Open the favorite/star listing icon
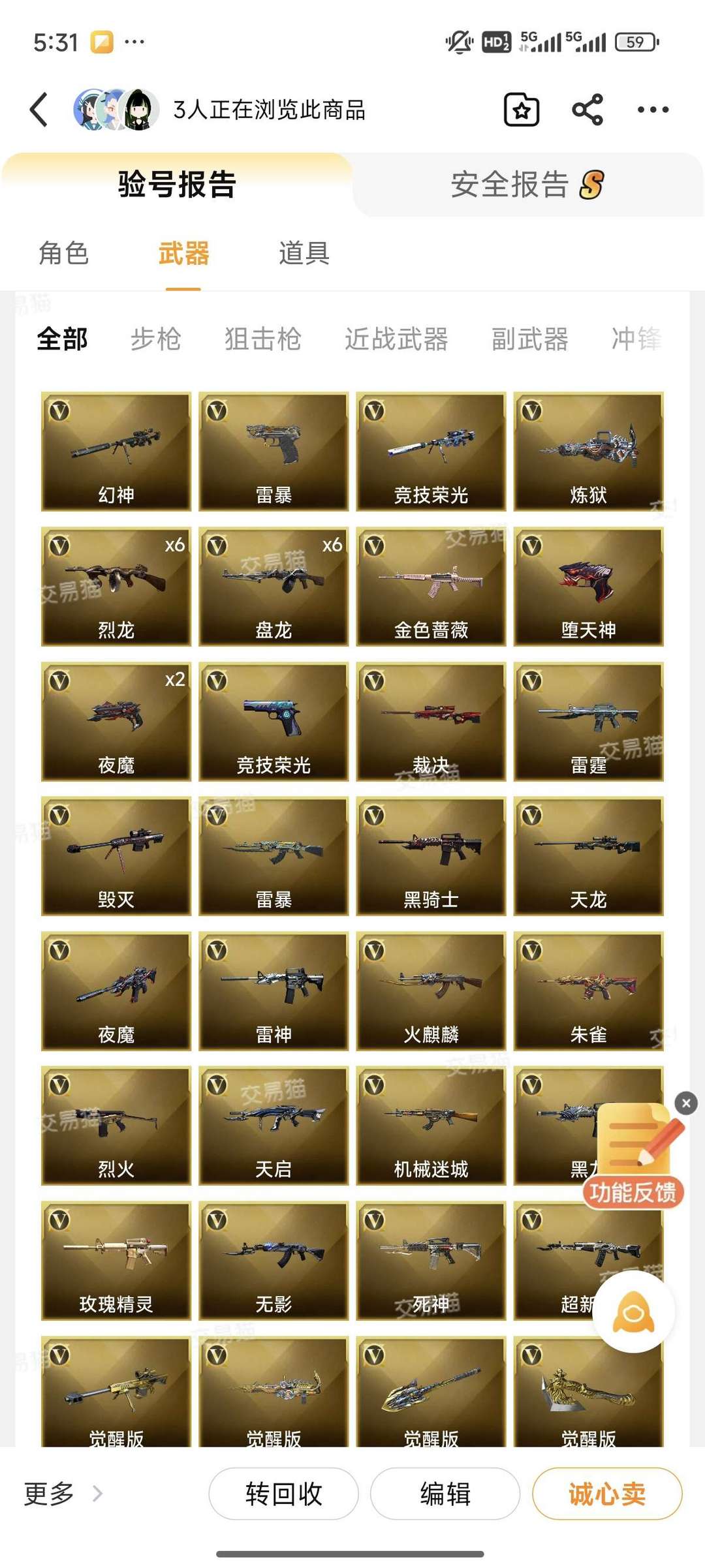 (522, 110)
